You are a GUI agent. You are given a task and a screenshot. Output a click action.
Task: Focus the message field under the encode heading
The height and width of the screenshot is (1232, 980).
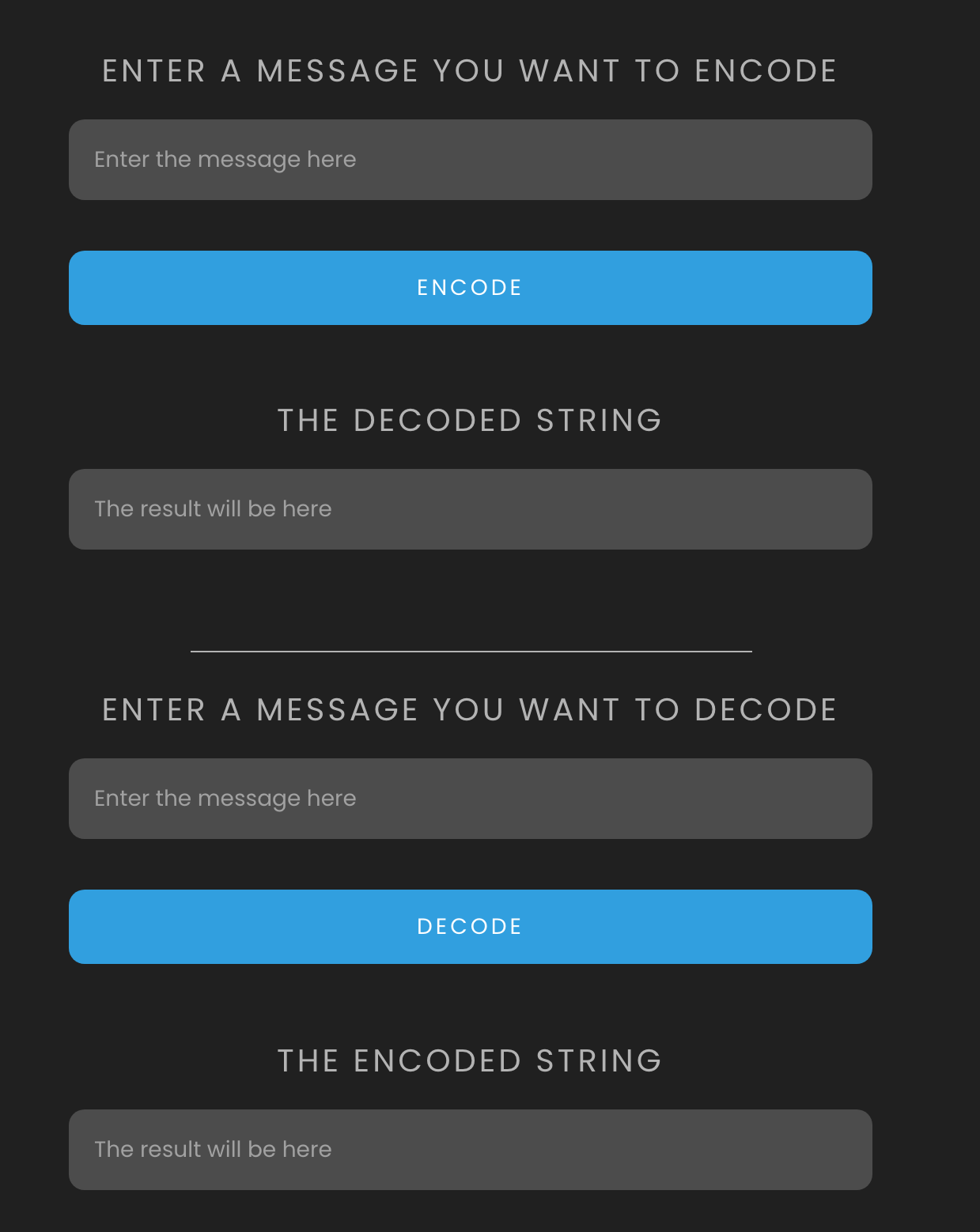coord(470,160)
